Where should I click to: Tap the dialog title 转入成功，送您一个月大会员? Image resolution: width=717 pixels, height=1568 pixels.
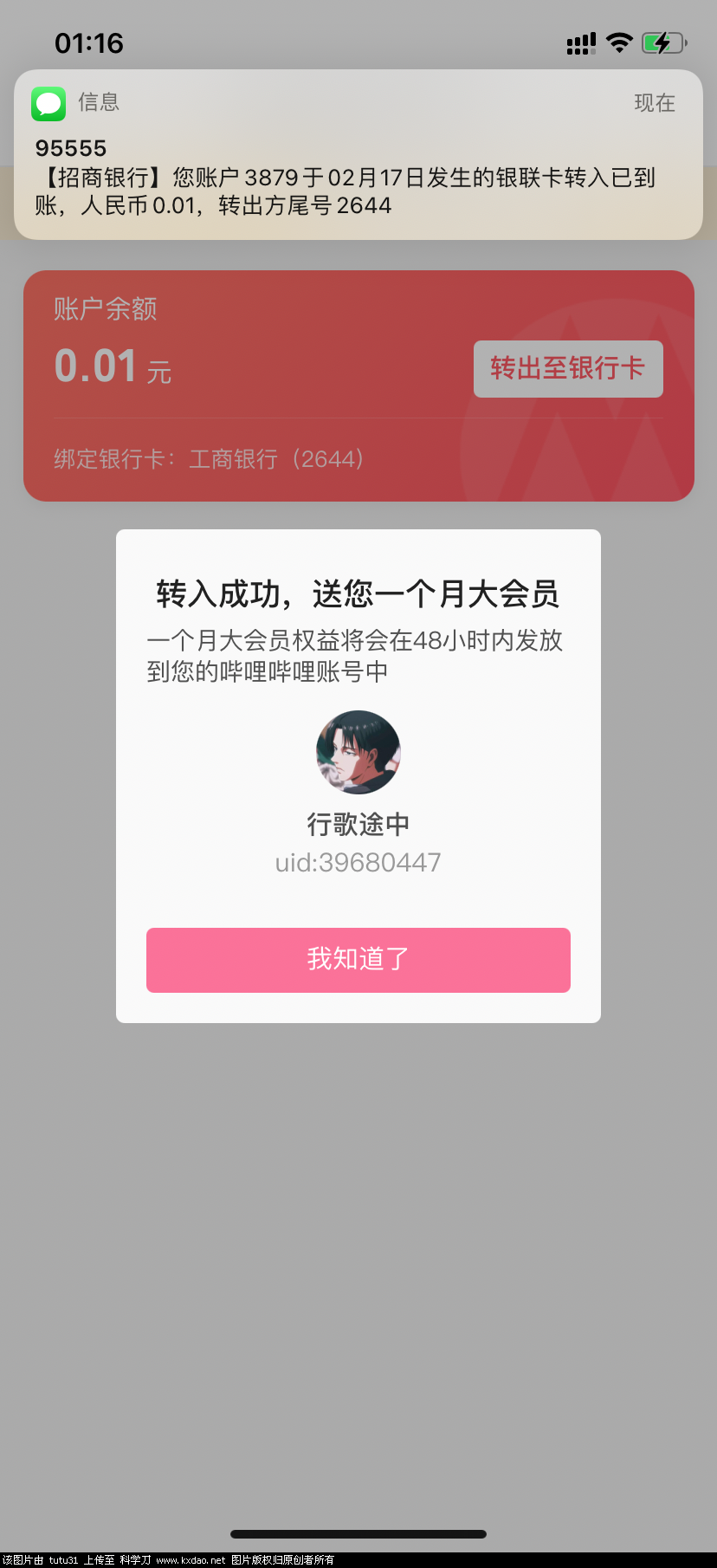click(358, 595)
